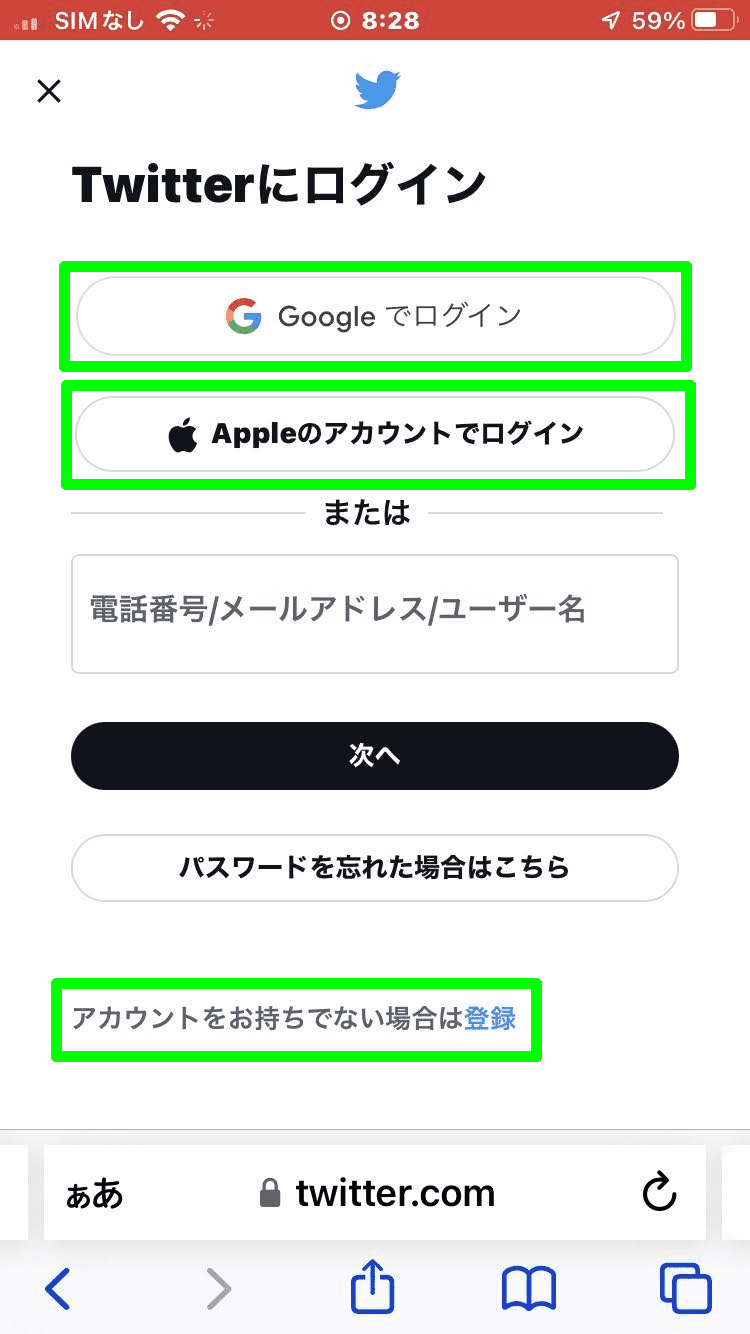Tap the twitter.com address bar
The height and width of the screenshot is (1334, 750).
(x=375, y=1193)
